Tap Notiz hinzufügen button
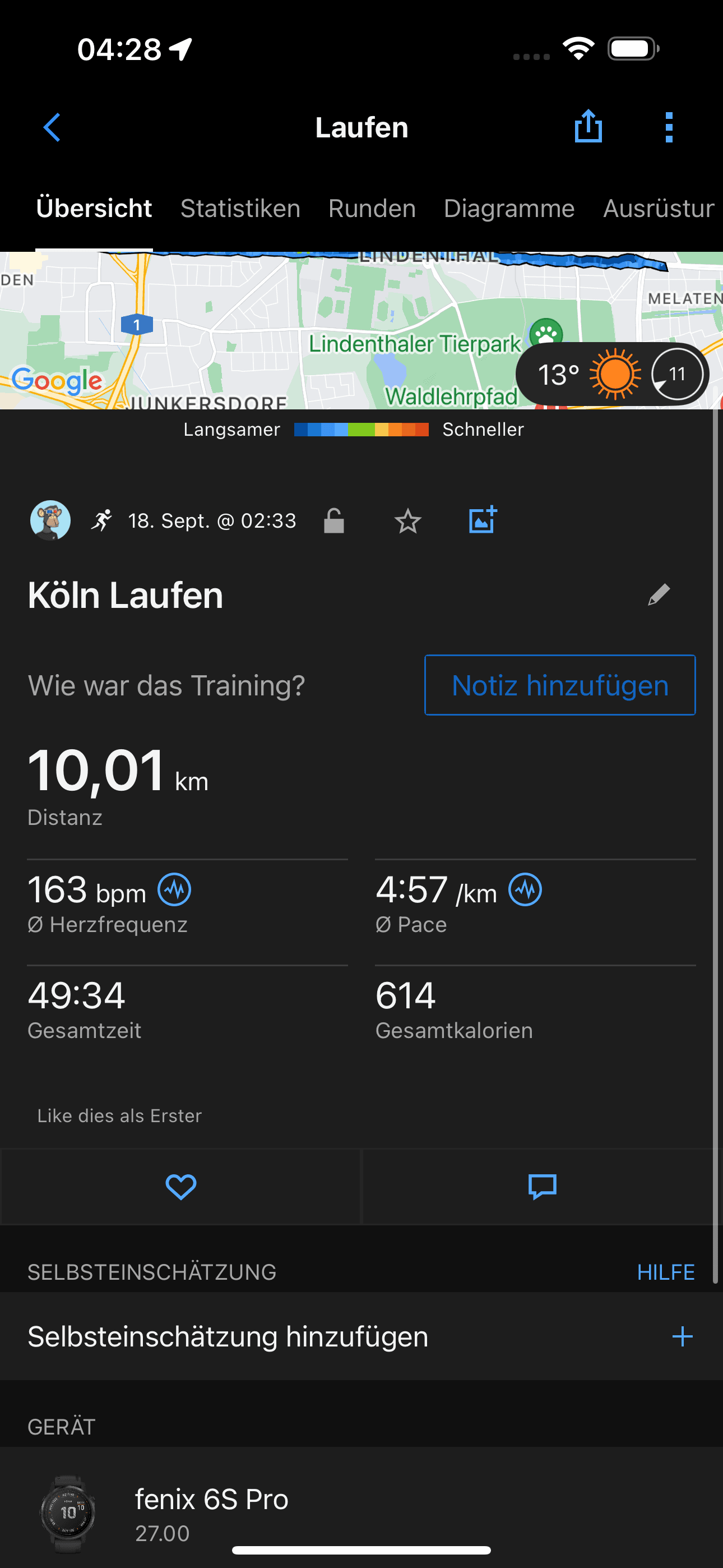The height and width of the screenshot is (1568, 723). [x=560, y=685]
